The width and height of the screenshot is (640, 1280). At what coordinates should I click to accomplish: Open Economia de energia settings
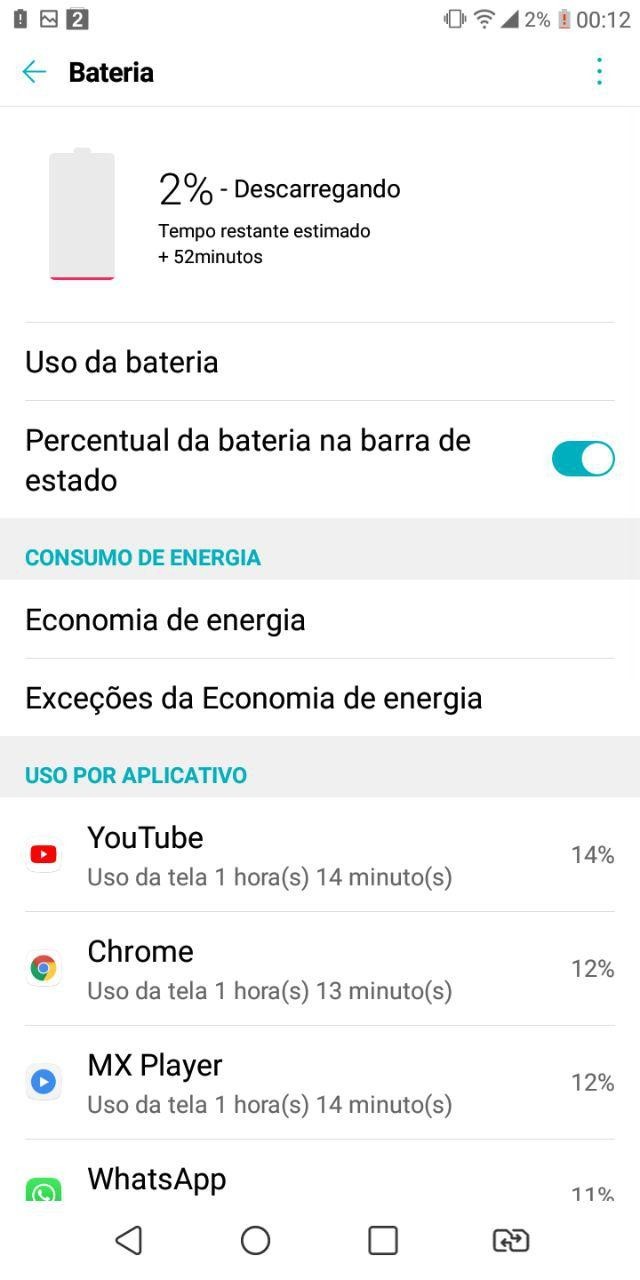320,620
